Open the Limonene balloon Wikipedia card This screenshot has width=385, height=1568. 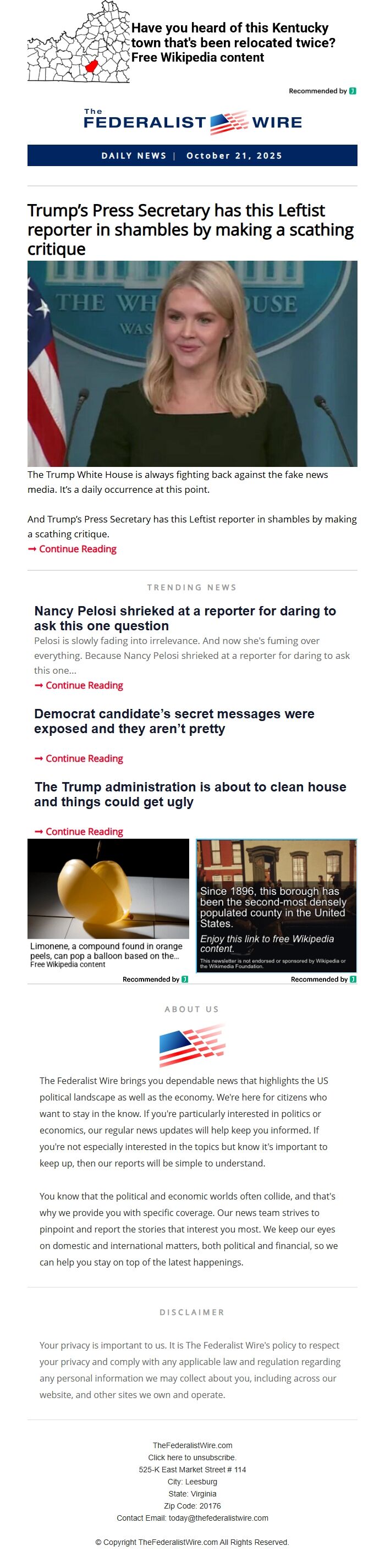click(x=108, y=901)
